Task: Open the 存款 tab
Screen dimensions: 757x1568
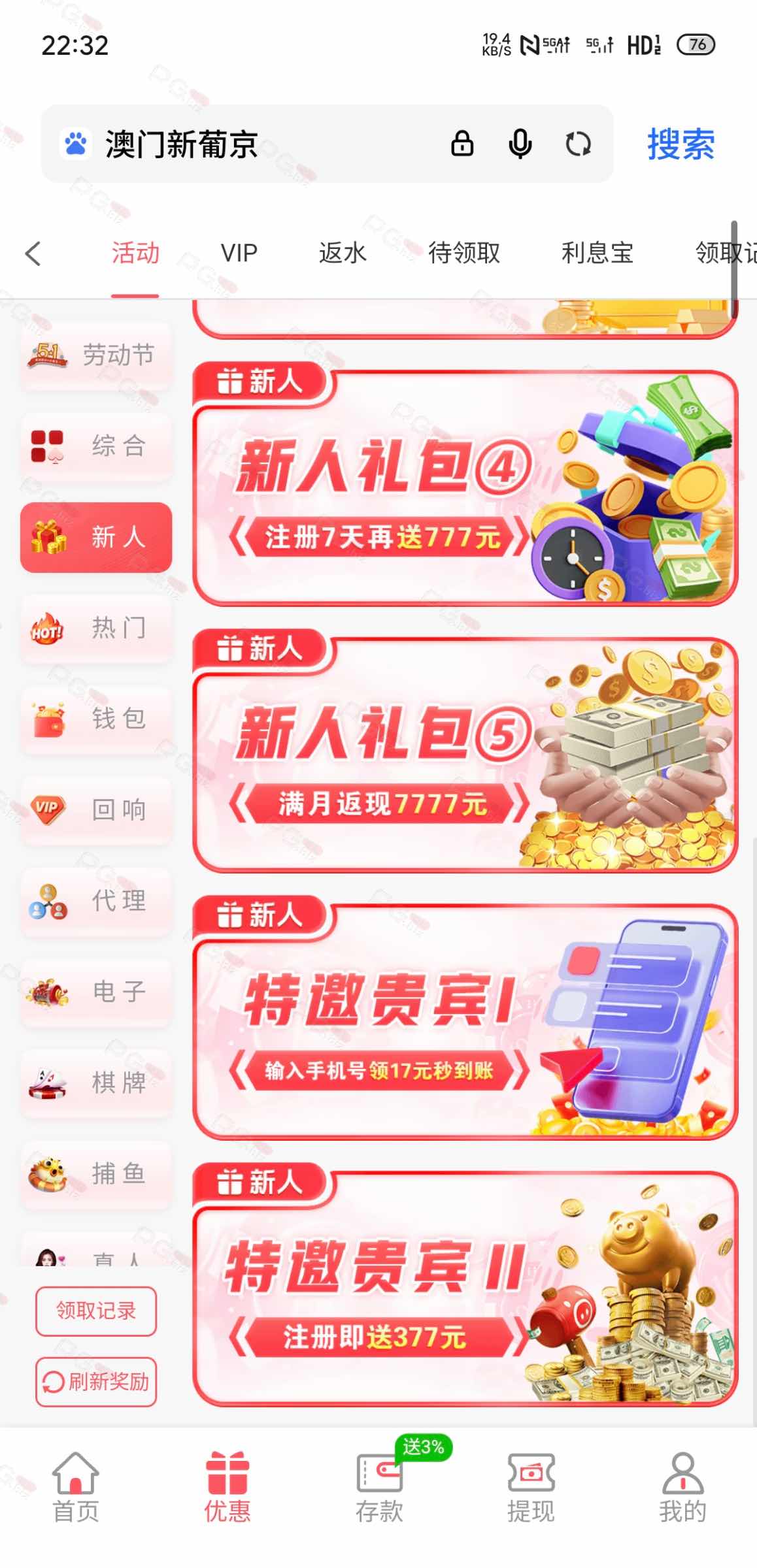Action: [x=379, y=1487]
